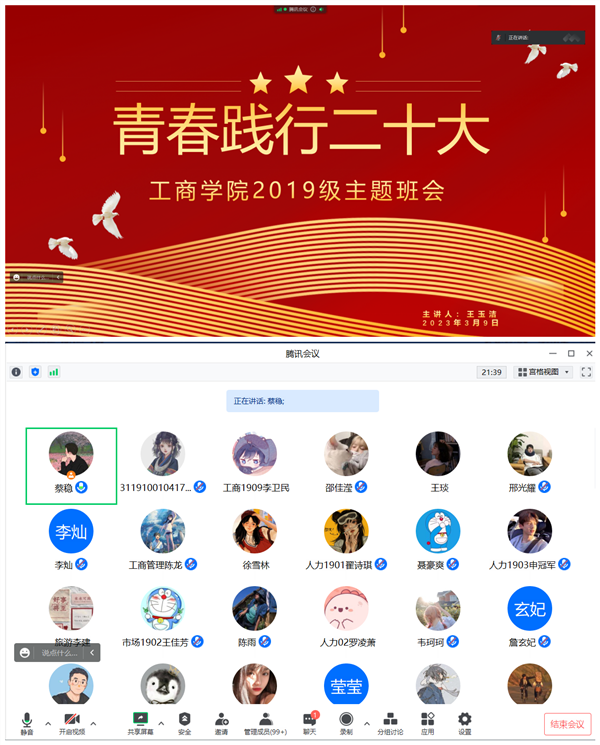Turn on camera with 开启视频
Screen dimensions: 600x745
tap(71, 723)
